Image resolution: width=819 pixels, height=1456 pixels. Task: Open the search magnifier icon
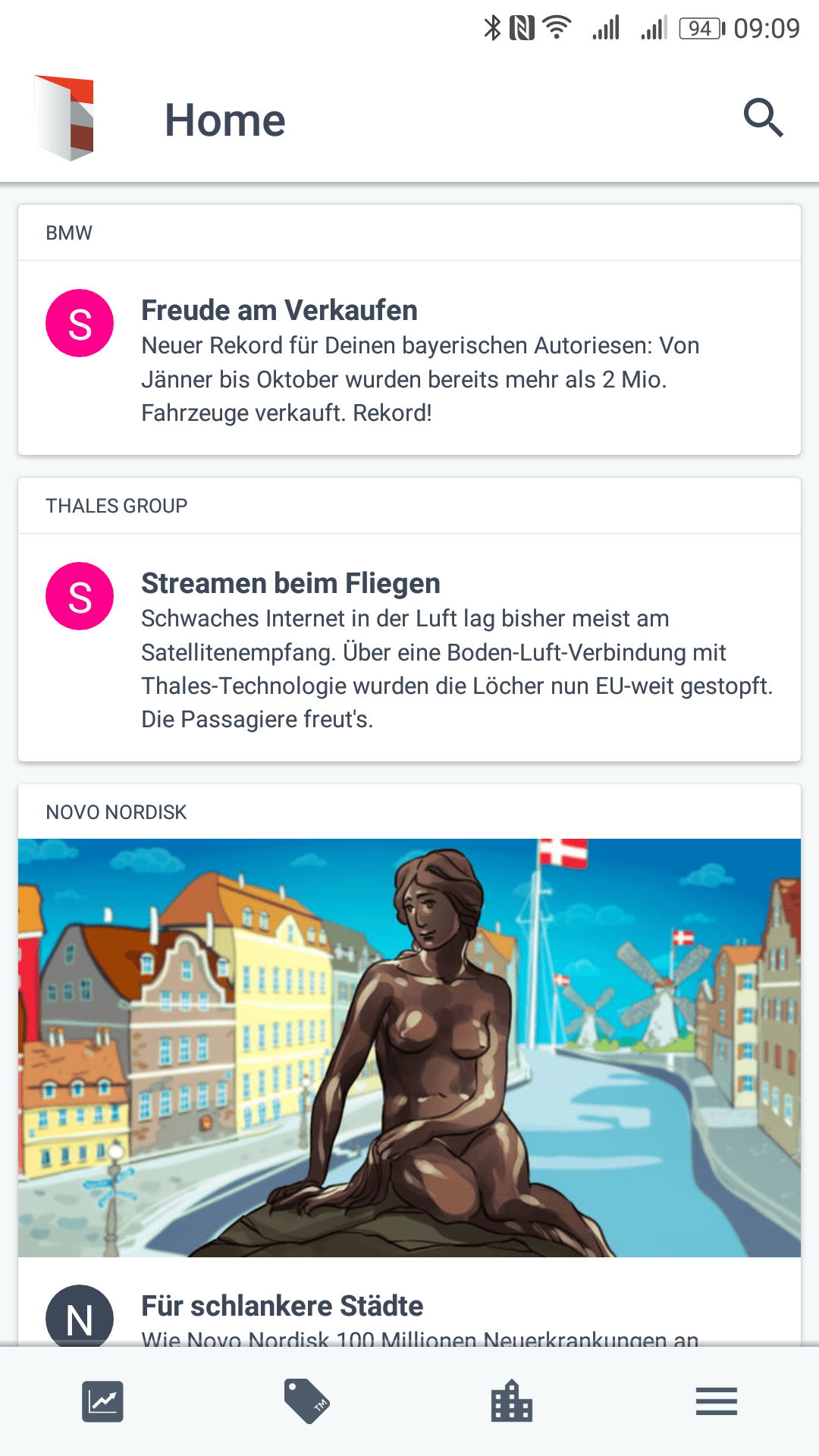[x=763, y=118]
